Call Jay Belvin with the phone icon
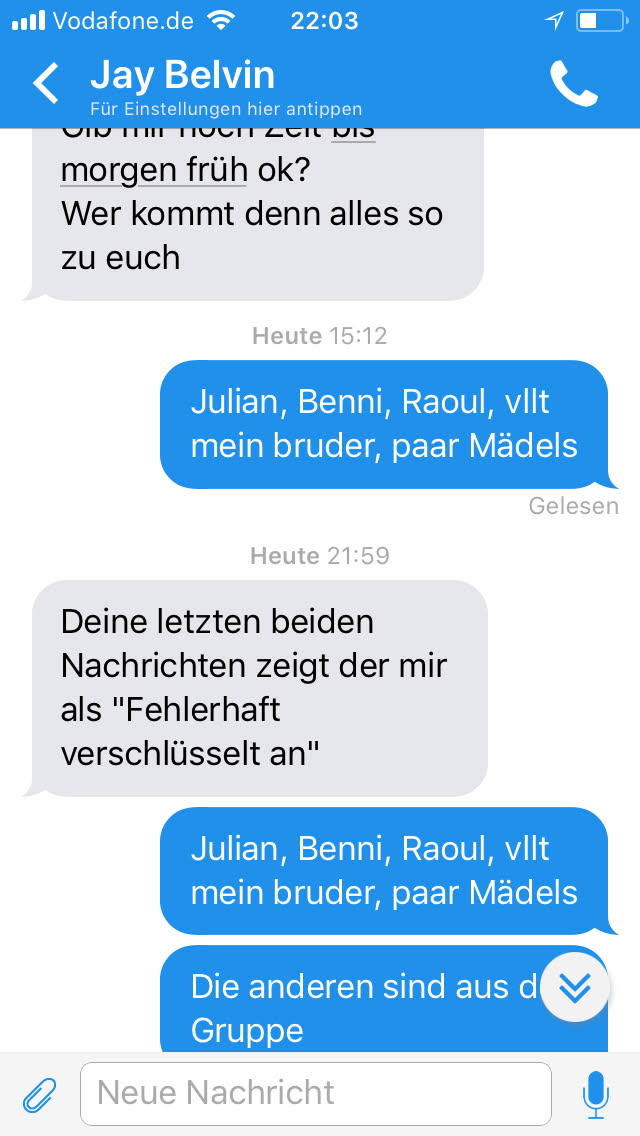 click(573, 84)
